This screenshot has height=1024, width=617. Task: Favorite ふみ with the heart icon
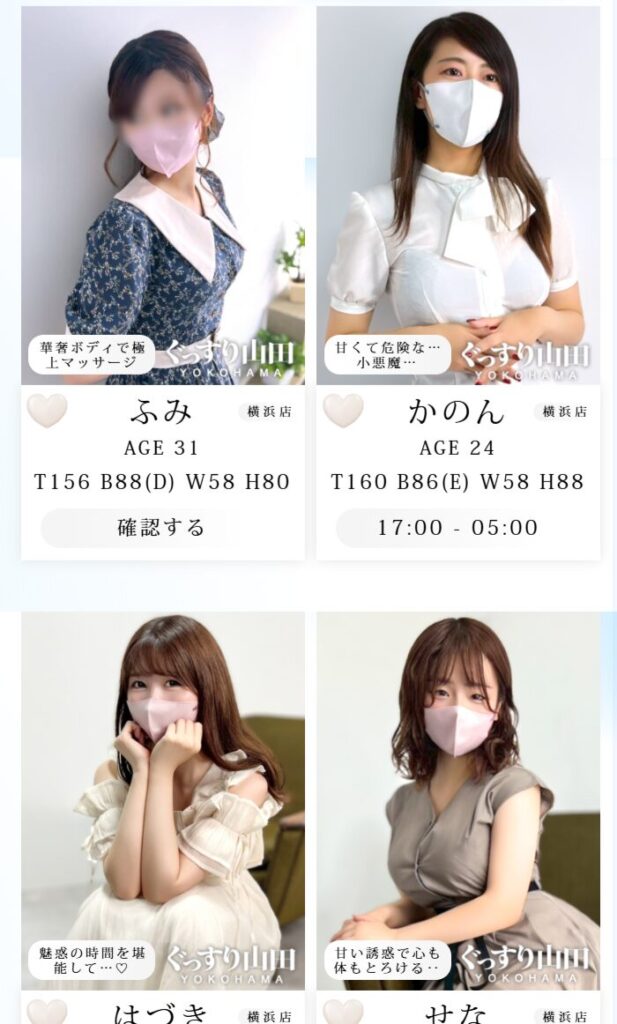click(x=46, y=411)
